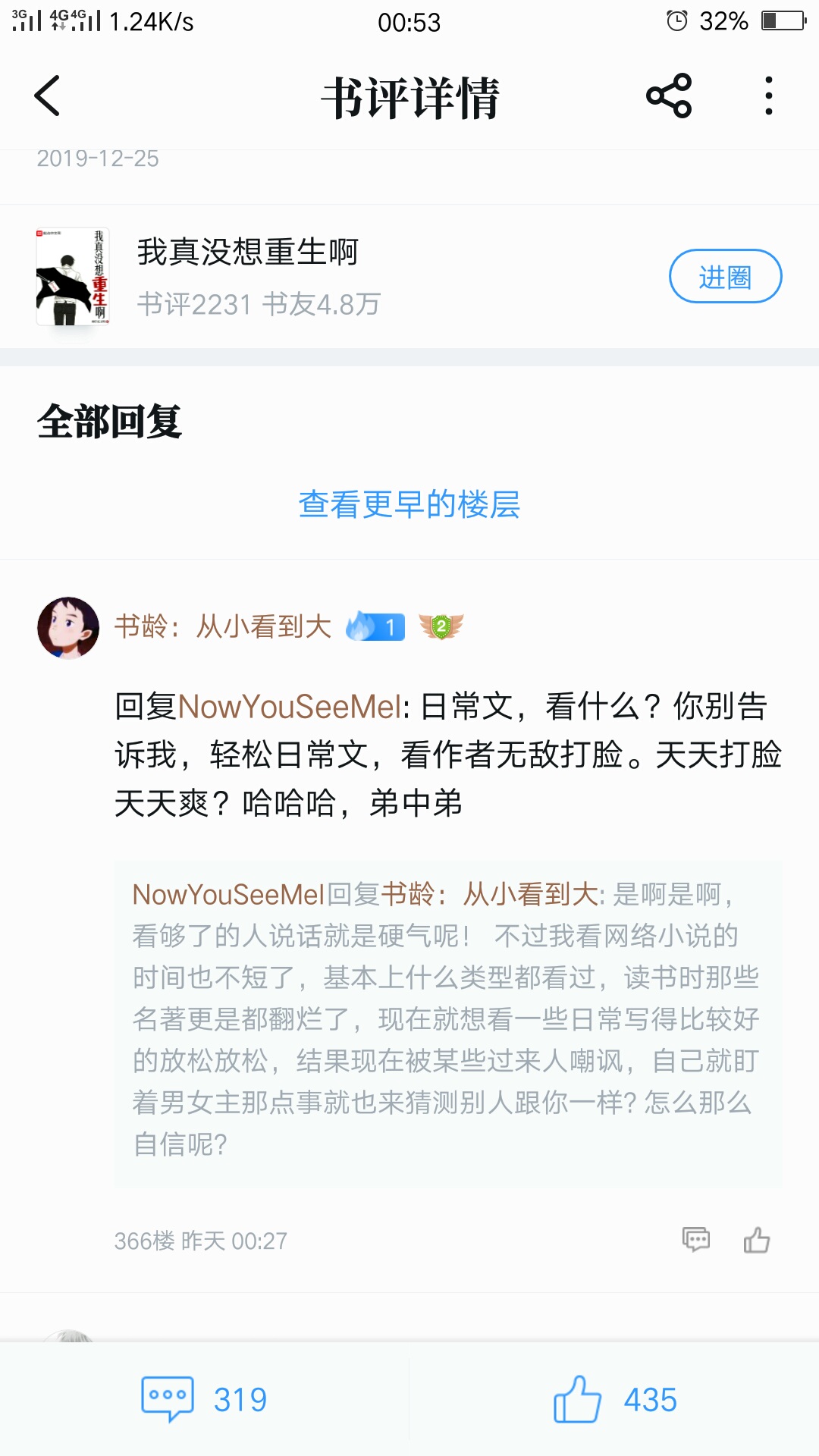Tap the 进圈 button
The width and height of the screenshot is (819, 1456).
[725, 276]
